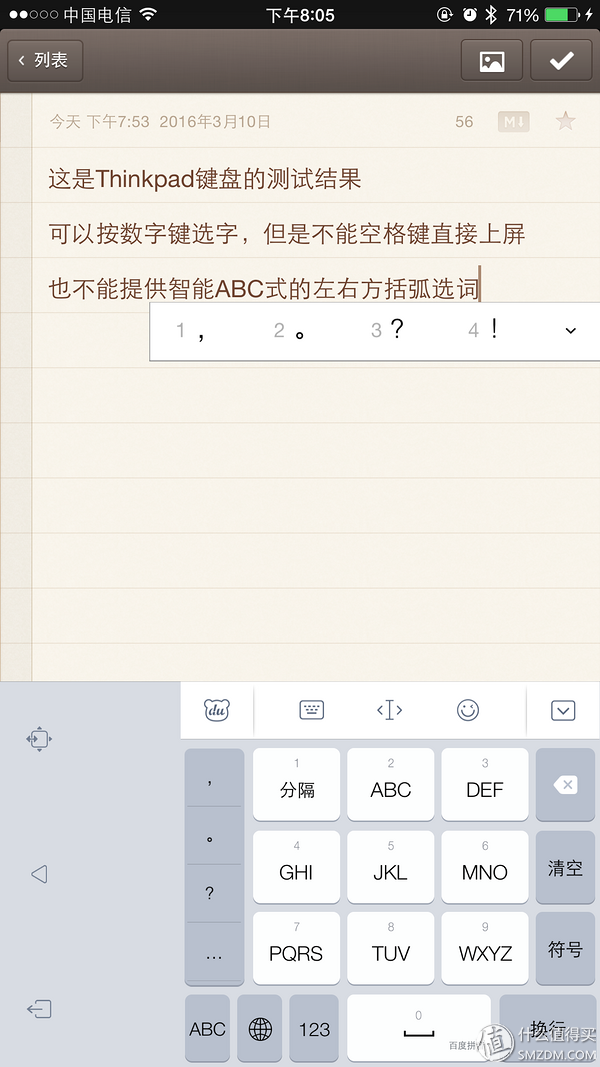Go back to the 列表 list
600x1067 pixels.
[46, 61]
